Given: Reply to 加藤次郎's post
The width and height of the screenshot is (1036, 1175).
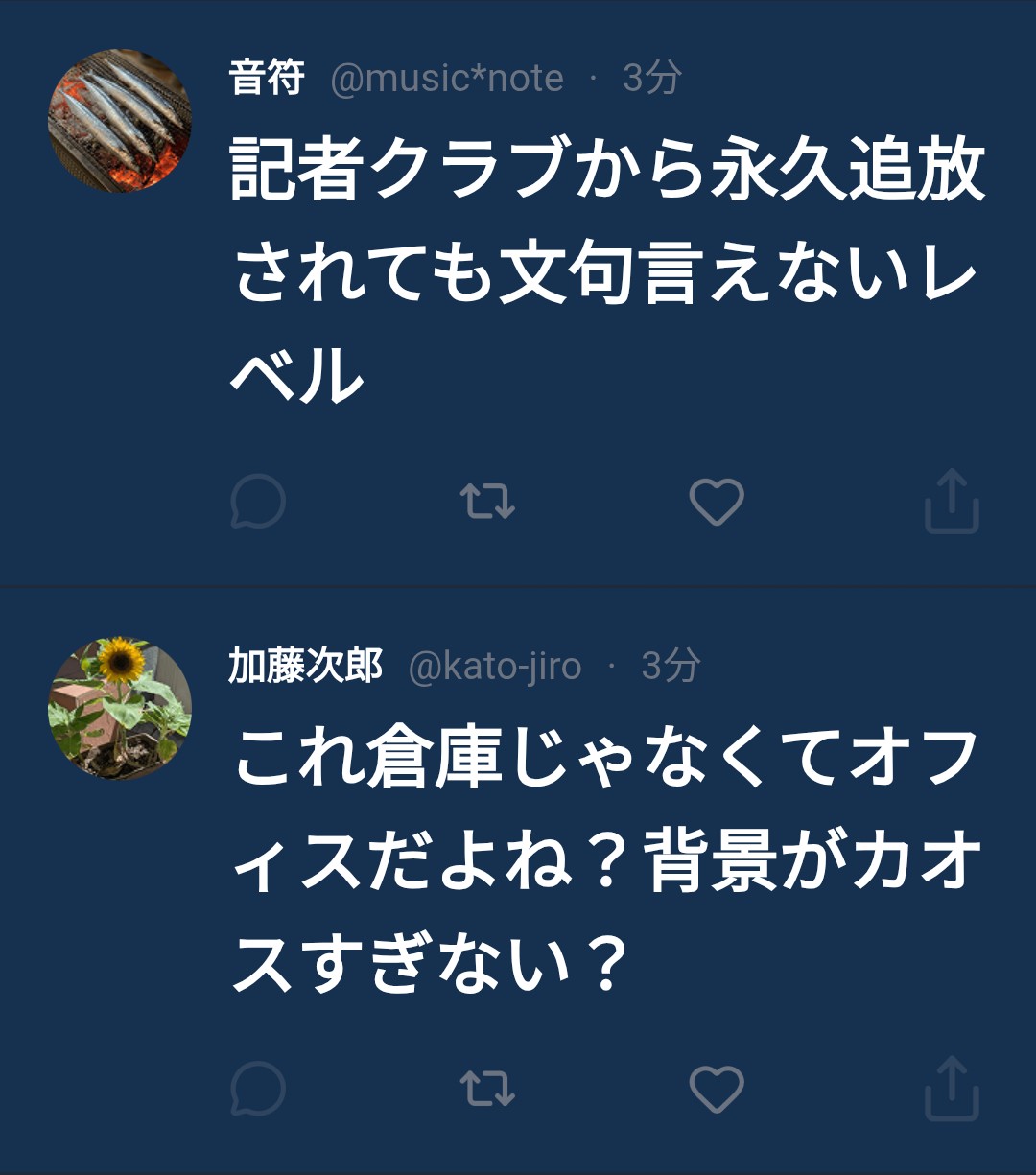Looking at the screenshot, I should (258, 1089).
